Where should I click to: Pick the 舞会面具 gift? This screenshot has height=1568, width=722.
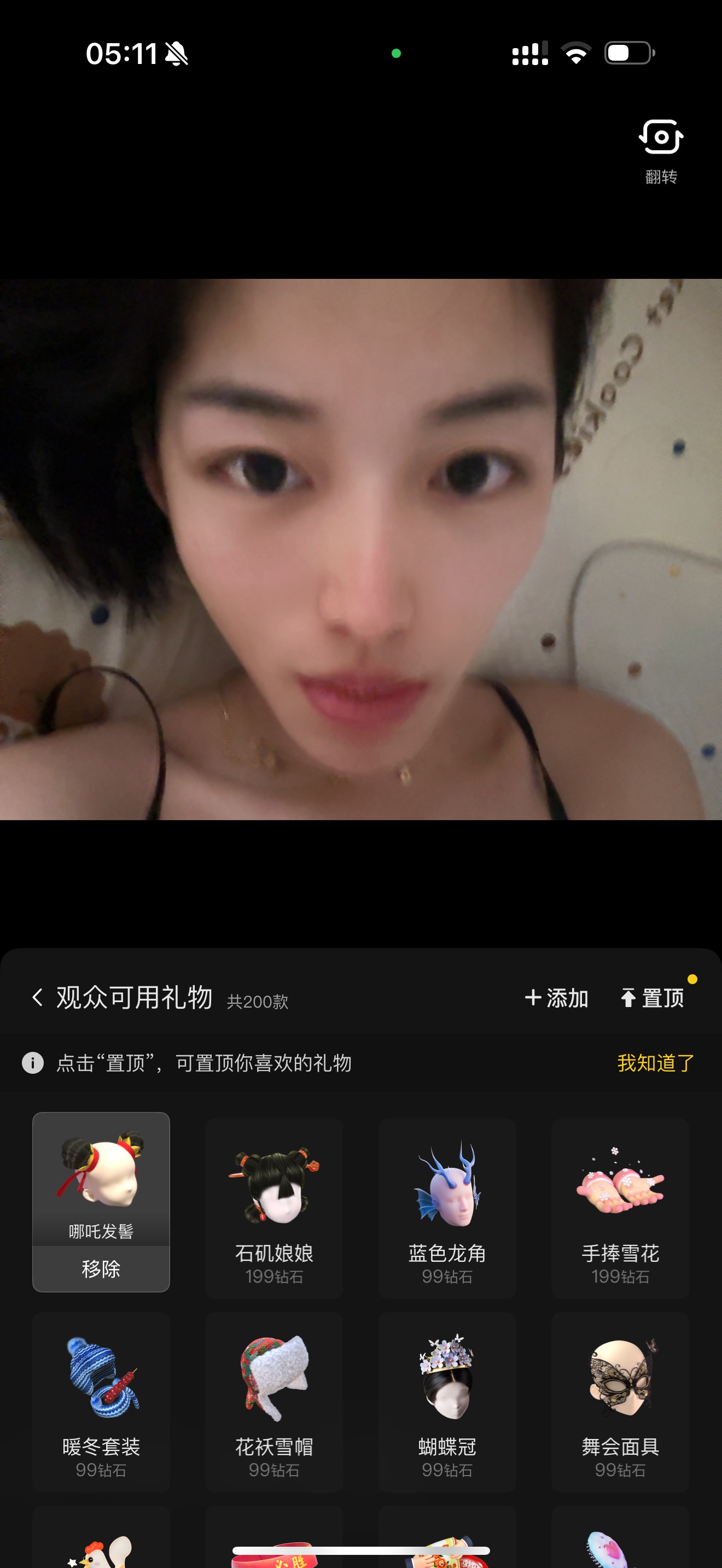620,1402
